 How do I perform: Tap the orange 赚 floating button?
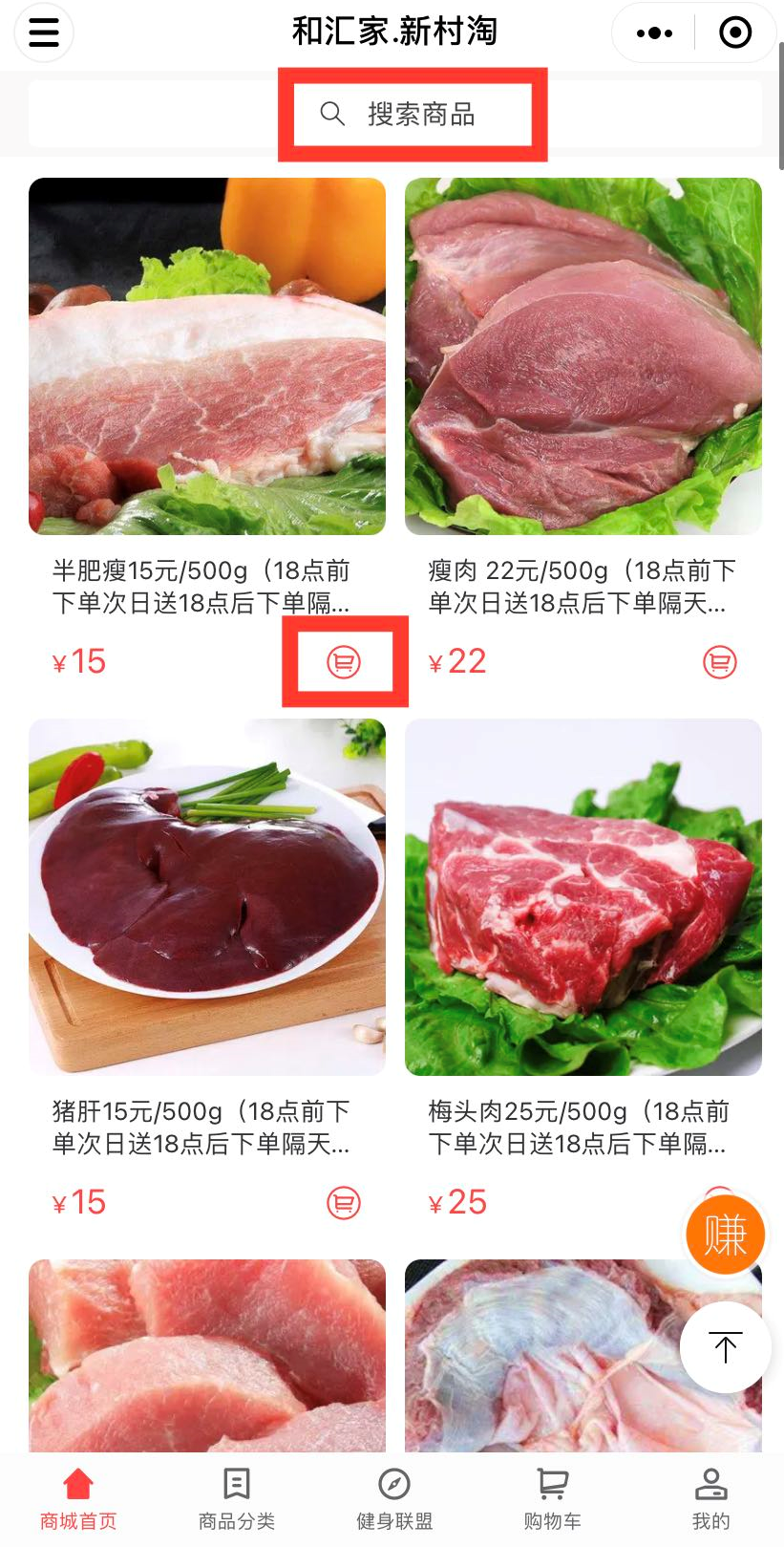(x=726, y=1234)
